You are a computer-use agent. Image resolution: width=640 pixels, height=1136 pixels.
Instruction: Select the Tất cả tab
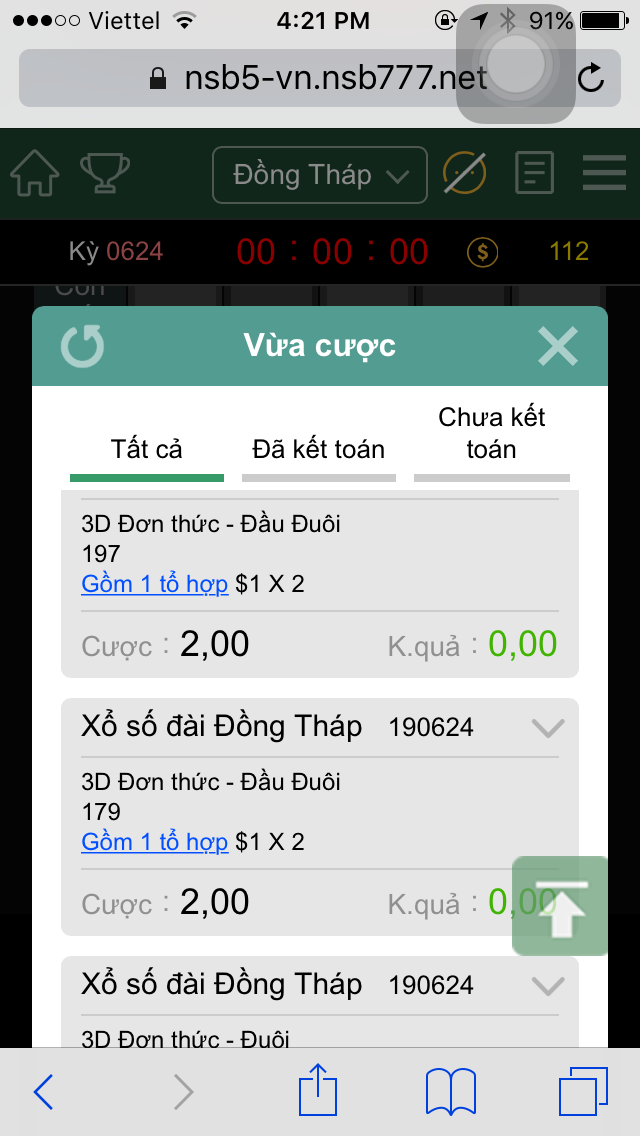147,450
